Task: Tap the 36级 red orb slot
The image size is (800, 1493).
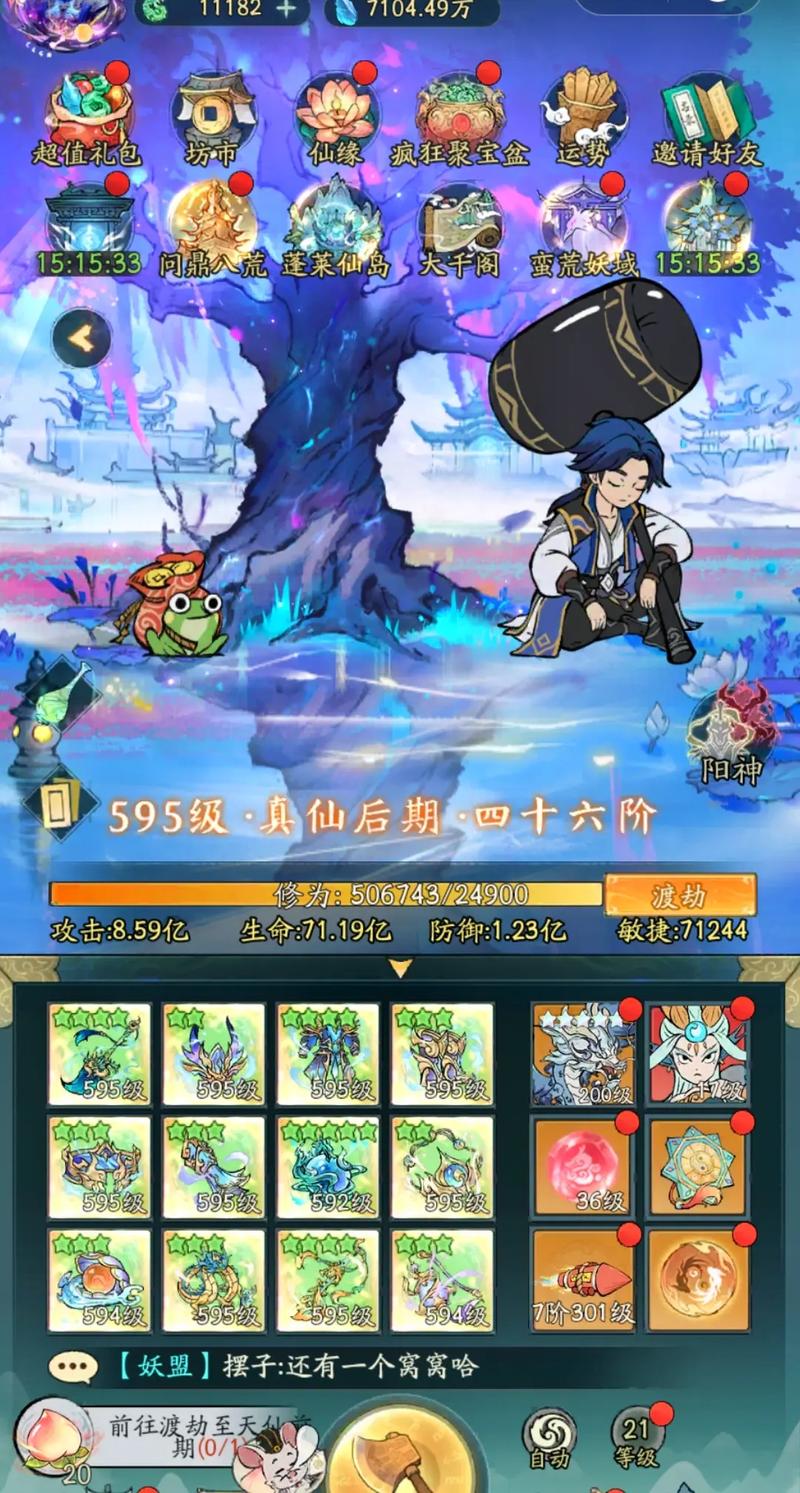Action: [x=583, y=1167]
